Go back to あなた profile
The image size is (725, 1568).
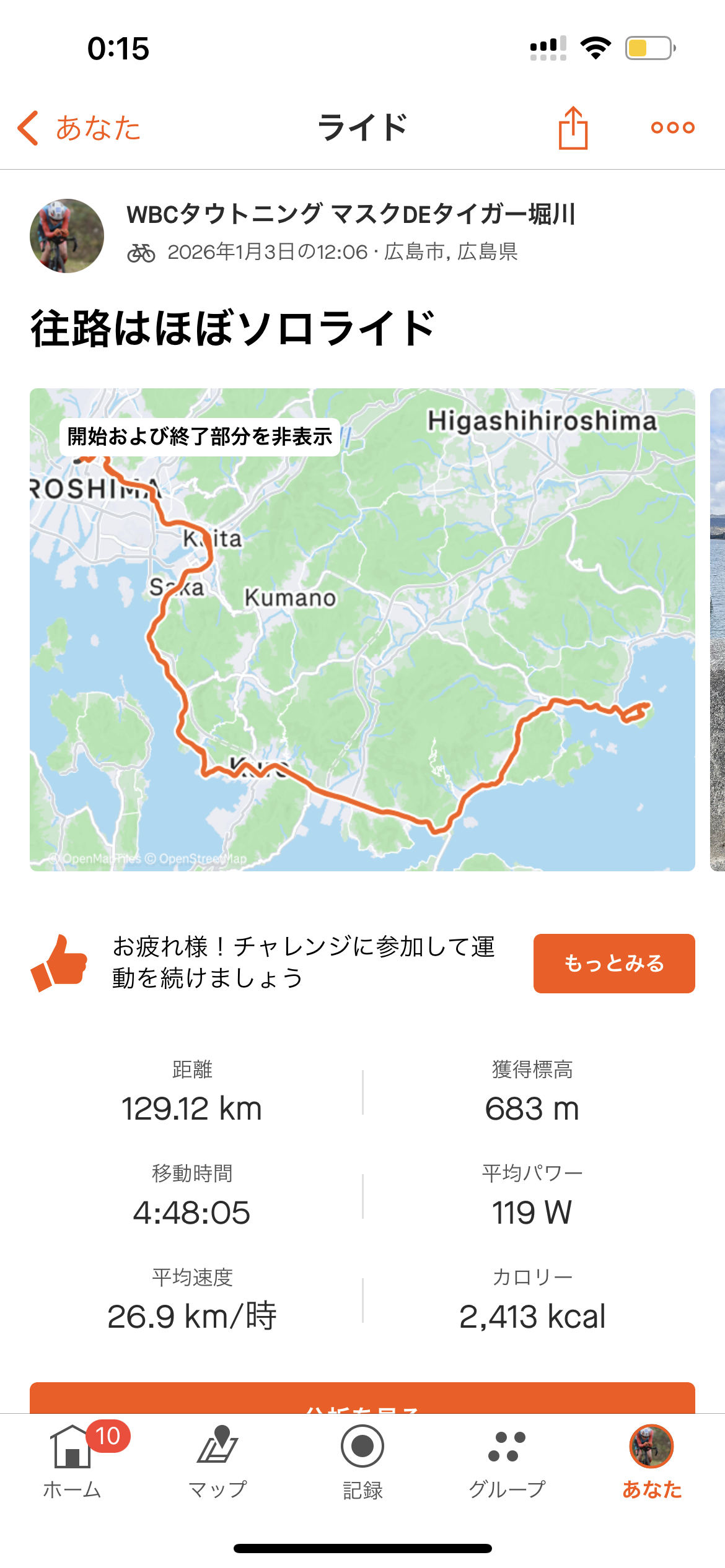[x=79, y=128]
